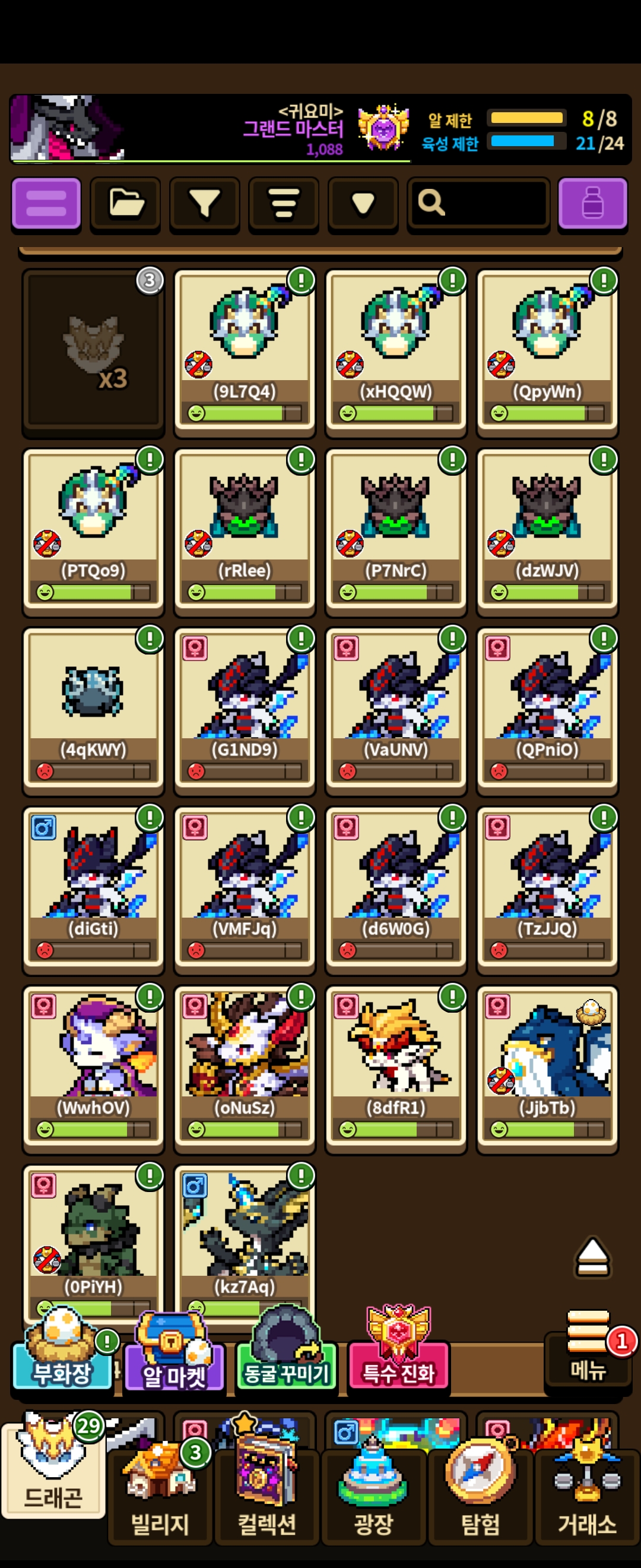Open the purple potion bottle button
The width and height of the screenshot is (641, 1568).
[592, 203]
